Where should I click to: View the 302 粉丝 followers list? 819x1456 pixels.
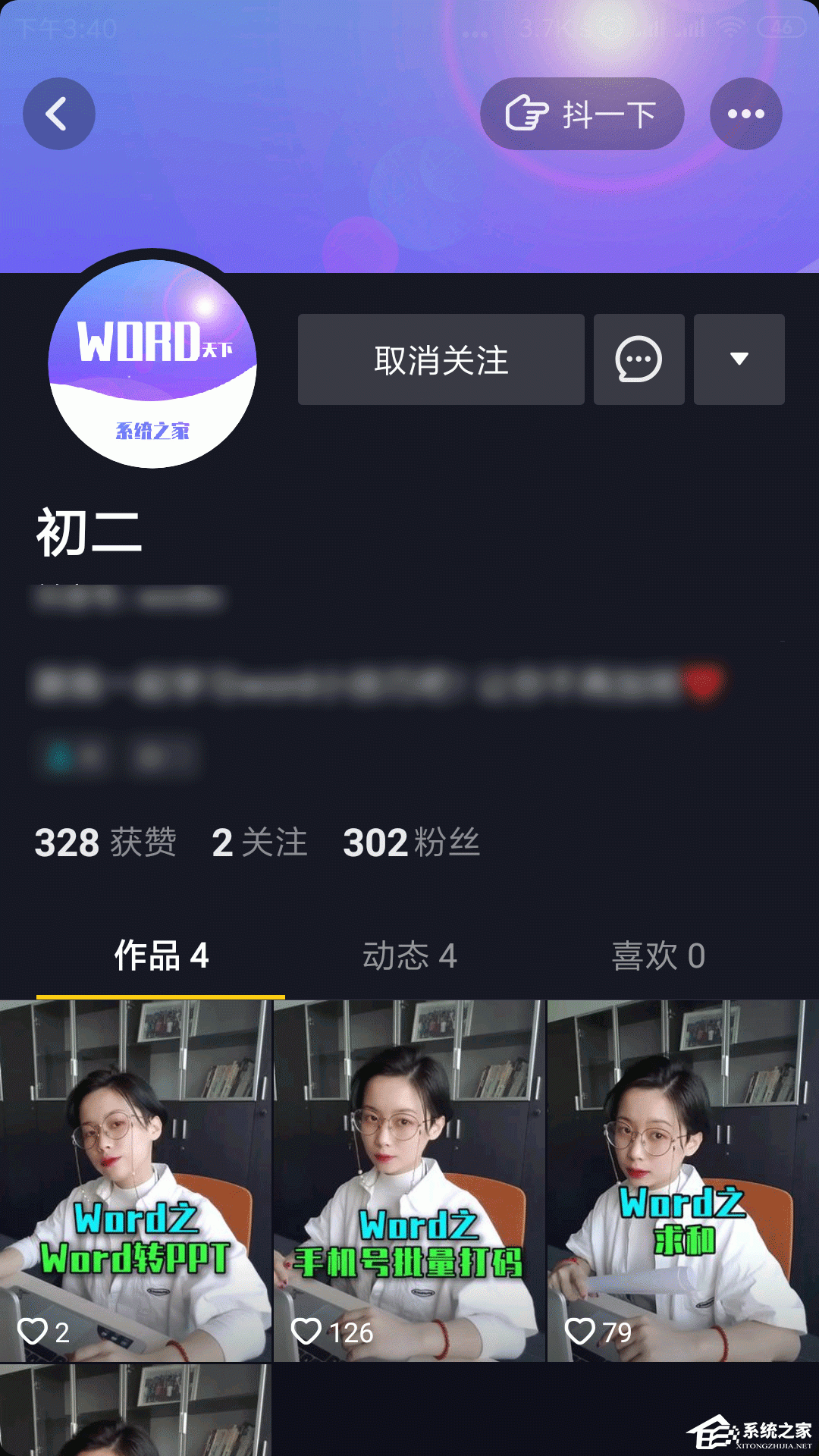(411, 843)
